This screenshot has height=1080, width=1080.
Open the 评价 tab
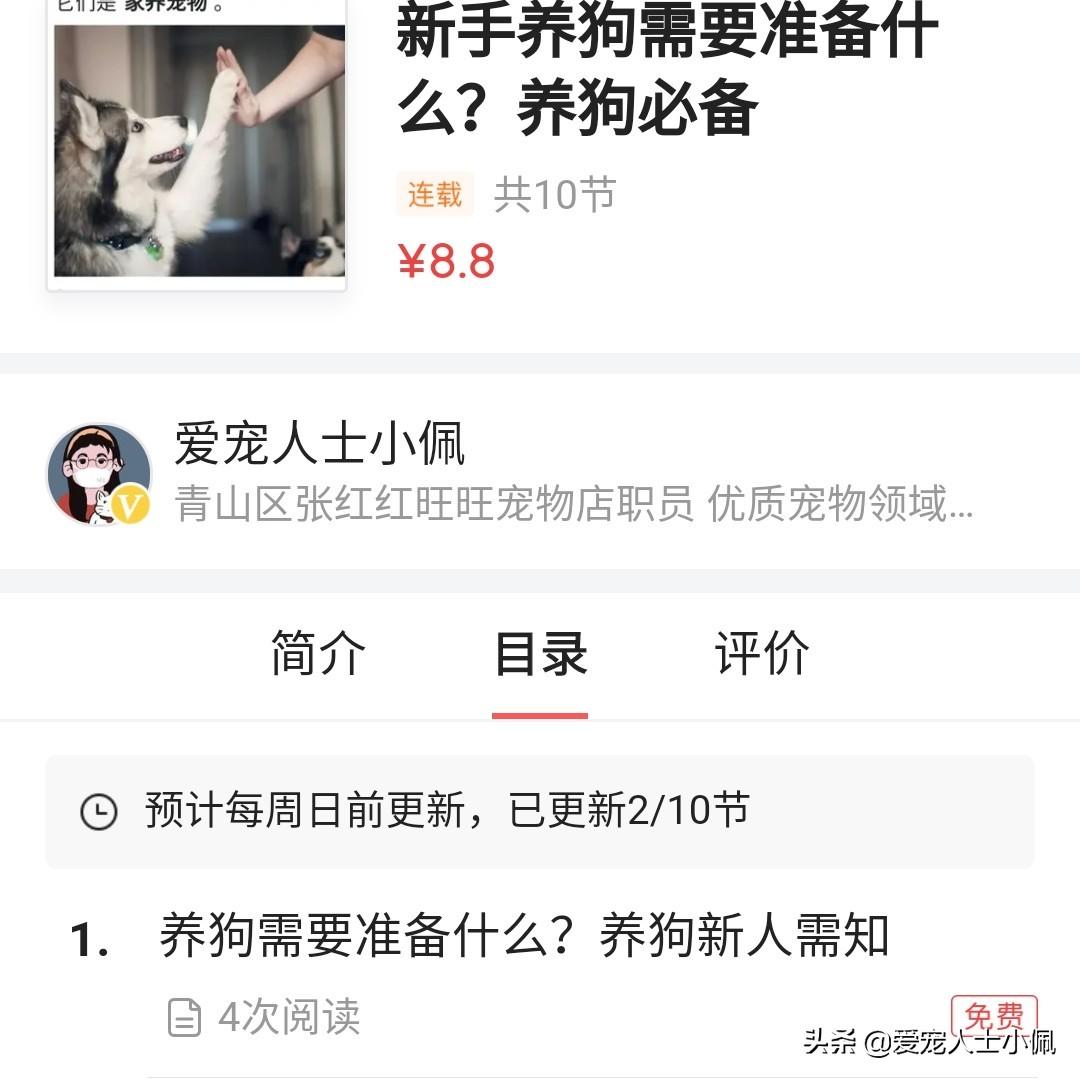pos(762,655)
